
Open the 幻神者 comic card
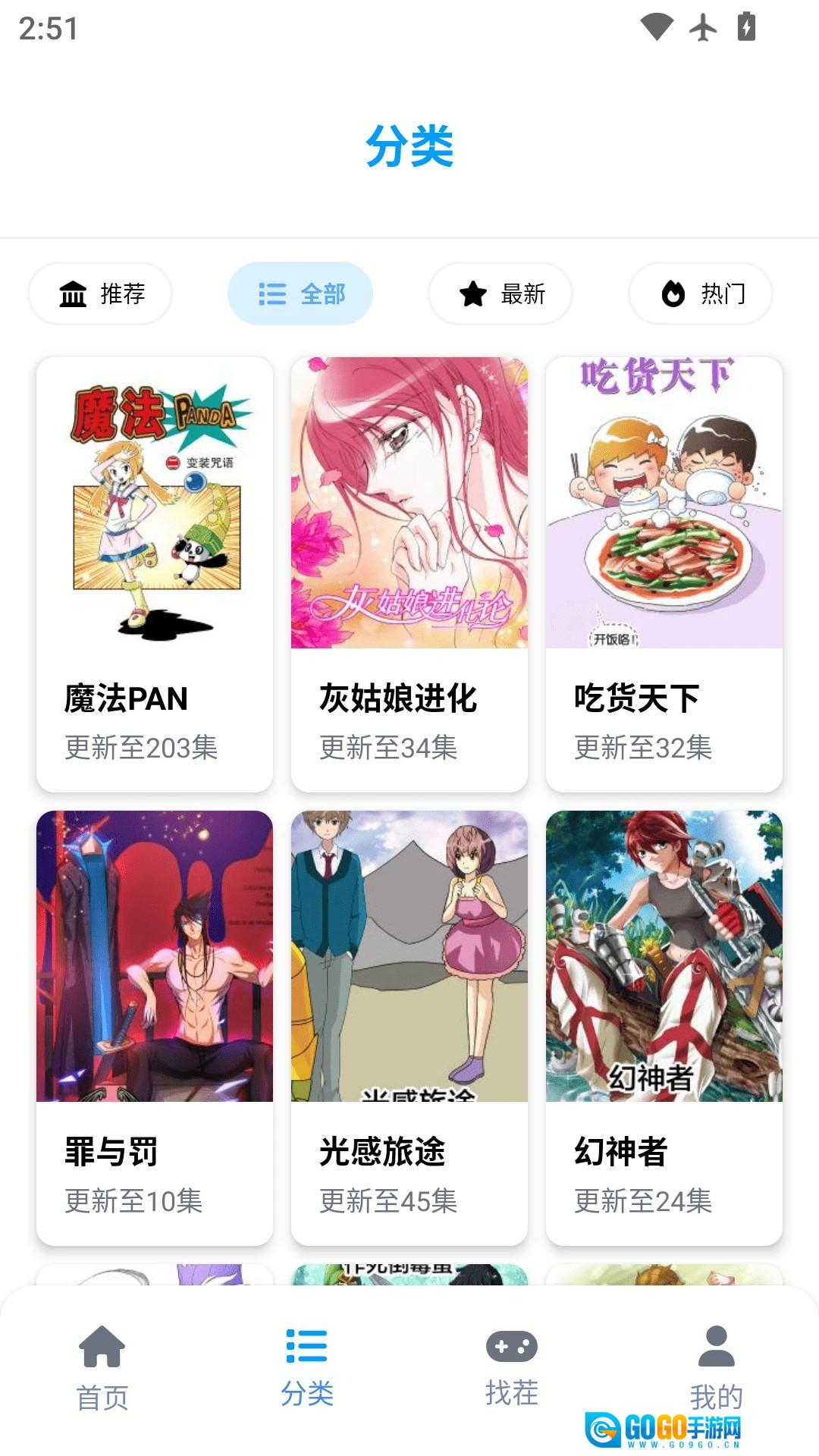pos(664,1028)
